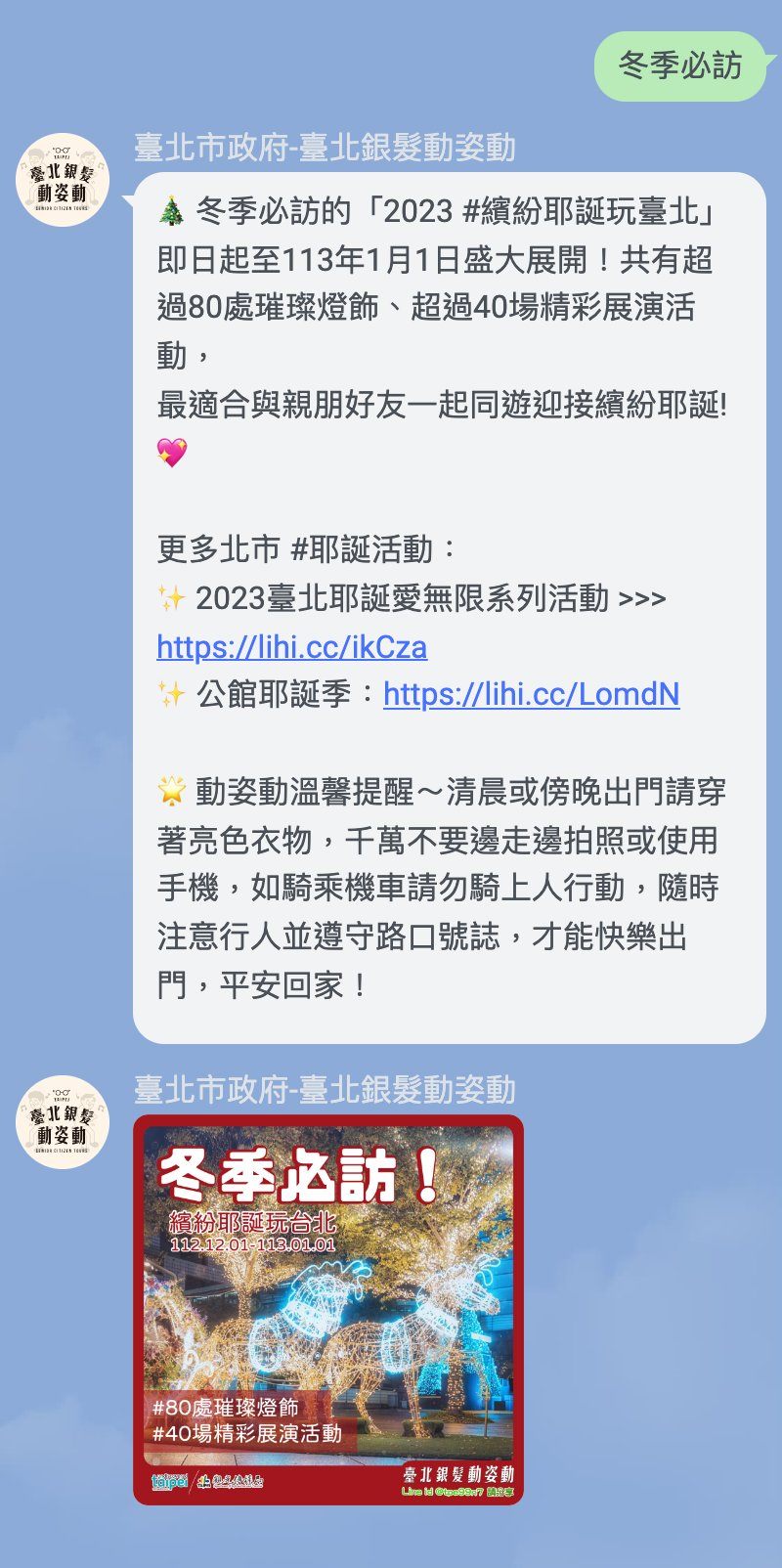Open the 公館耶誕季 link lihi.cc/LomdN

pos(531,694)
